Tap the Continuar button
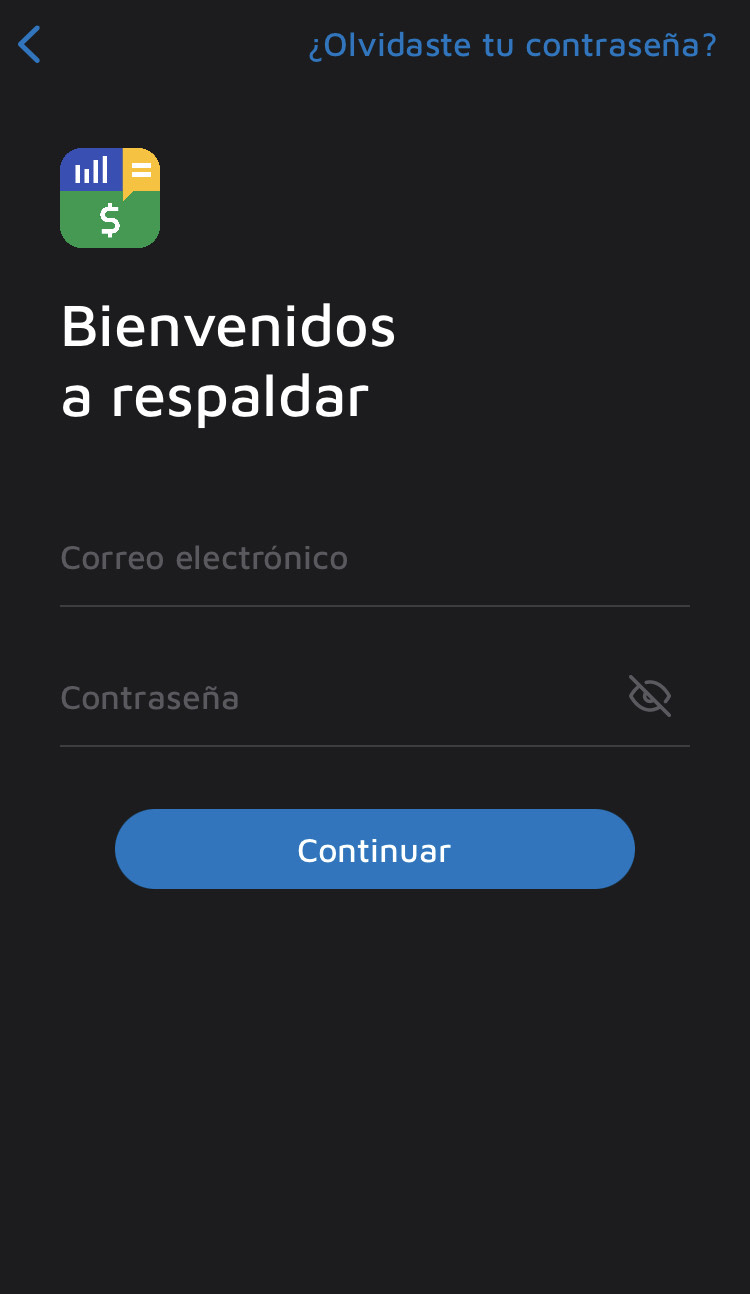Viewport: 750px width, 1294px height. pyautogui.click(x=374, y=849)
